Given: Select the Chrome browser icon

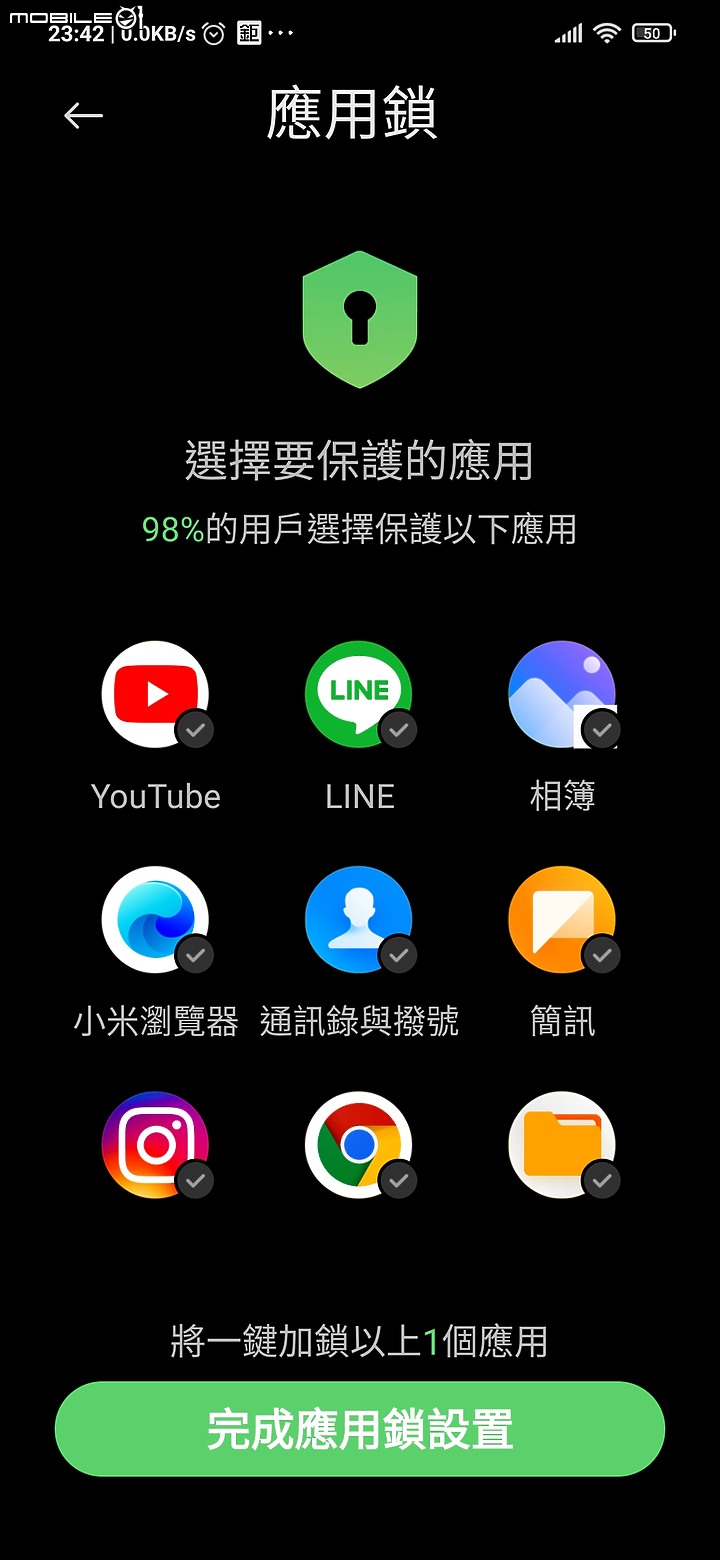Looking at the screenshot, I should coord(359,1145).
